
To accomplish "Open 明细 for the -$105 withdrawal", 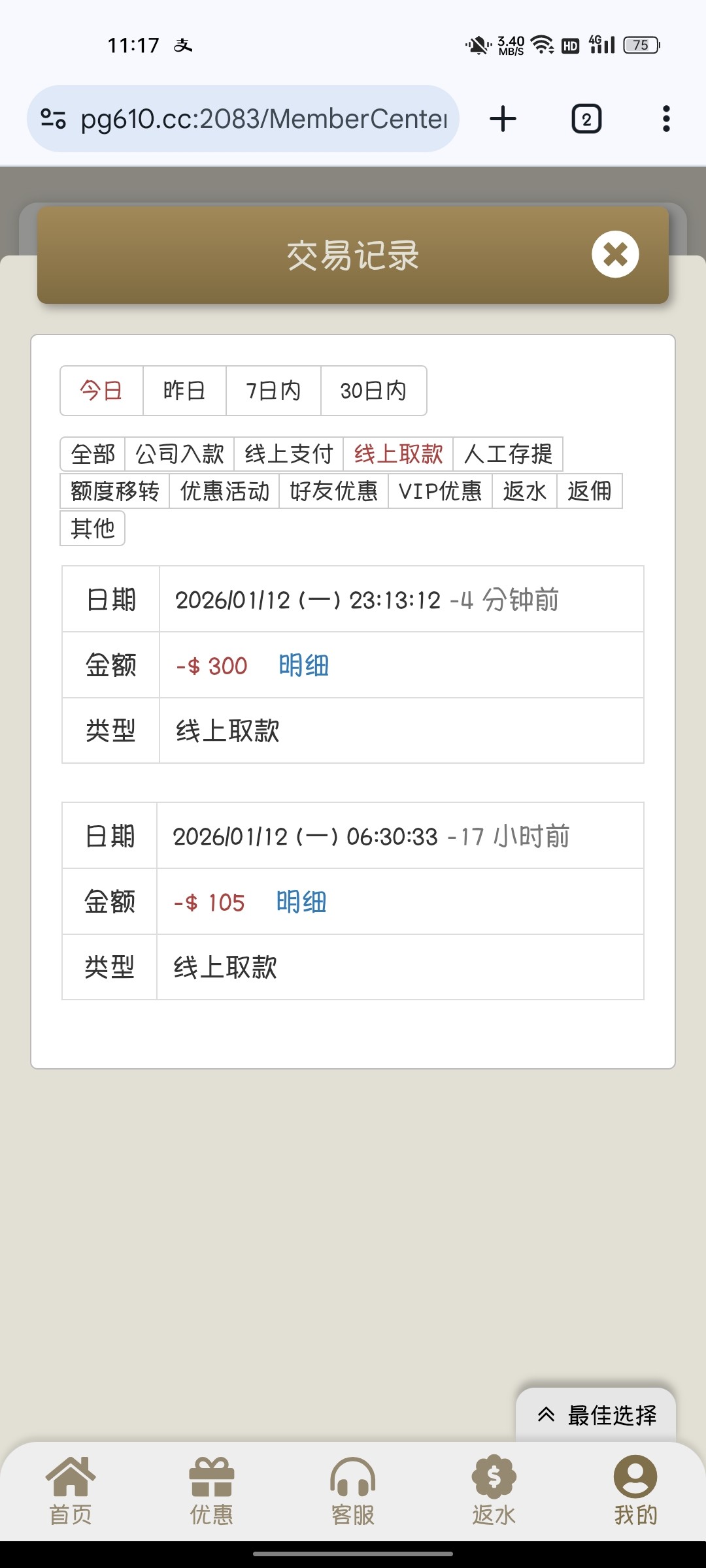I will point(301,902).
